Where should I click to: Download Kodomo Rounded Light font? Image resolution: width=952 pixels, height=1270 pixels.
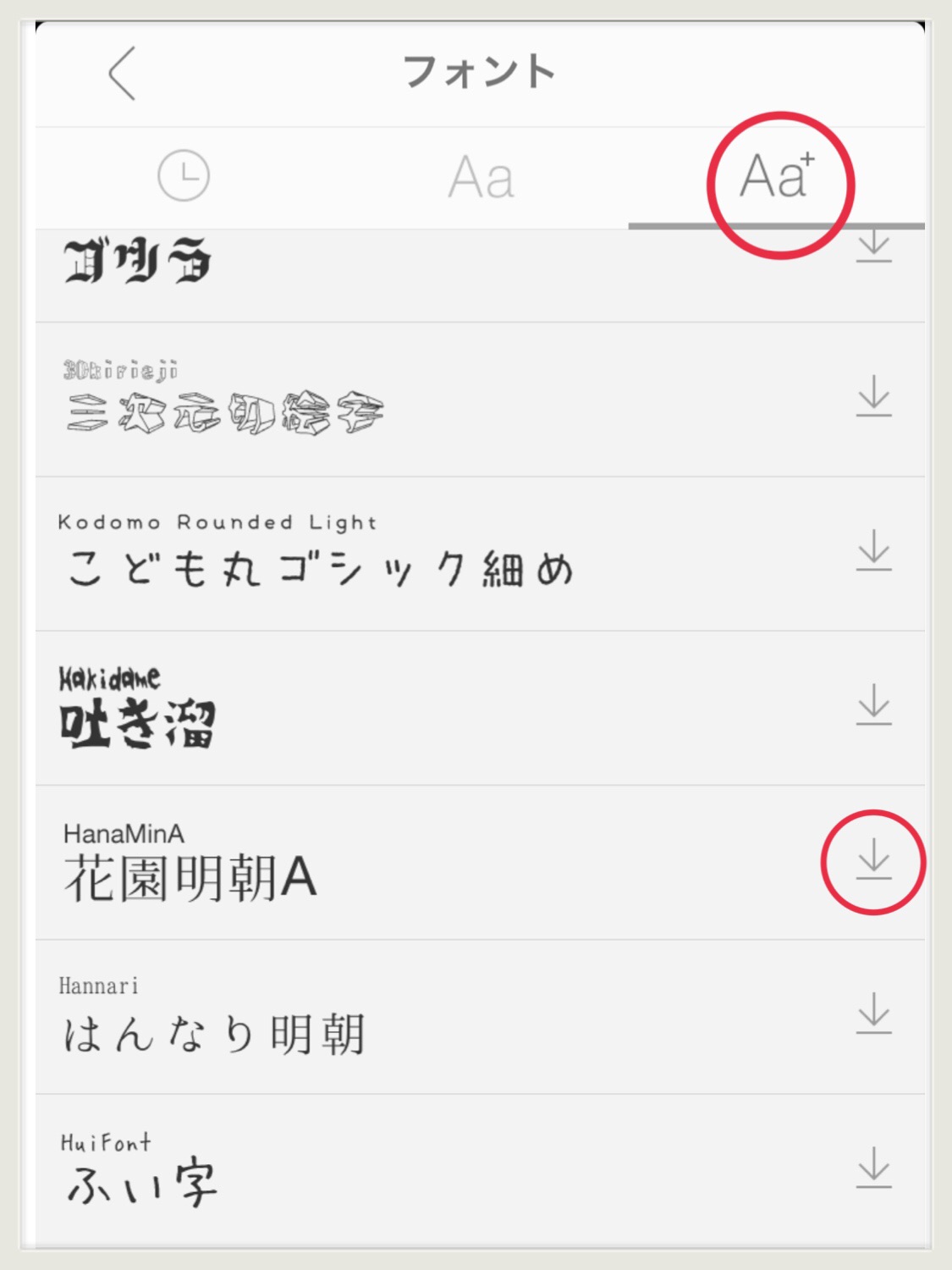(x=874, y=550)
